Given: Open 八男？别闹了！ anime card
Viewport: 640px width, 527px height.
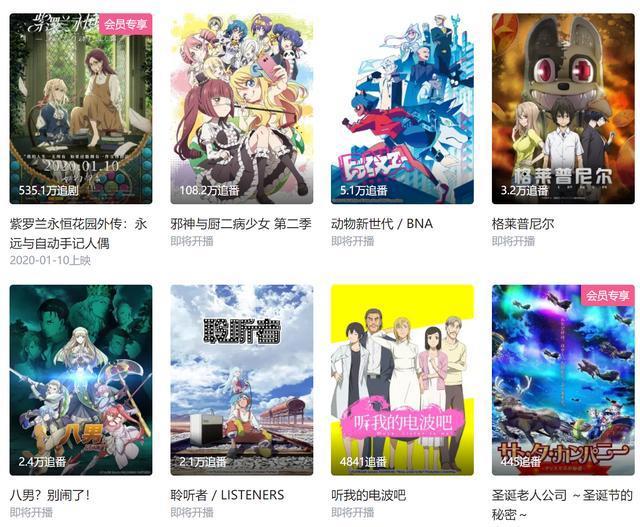Looking at the screenshot, I should pos(81,379).
